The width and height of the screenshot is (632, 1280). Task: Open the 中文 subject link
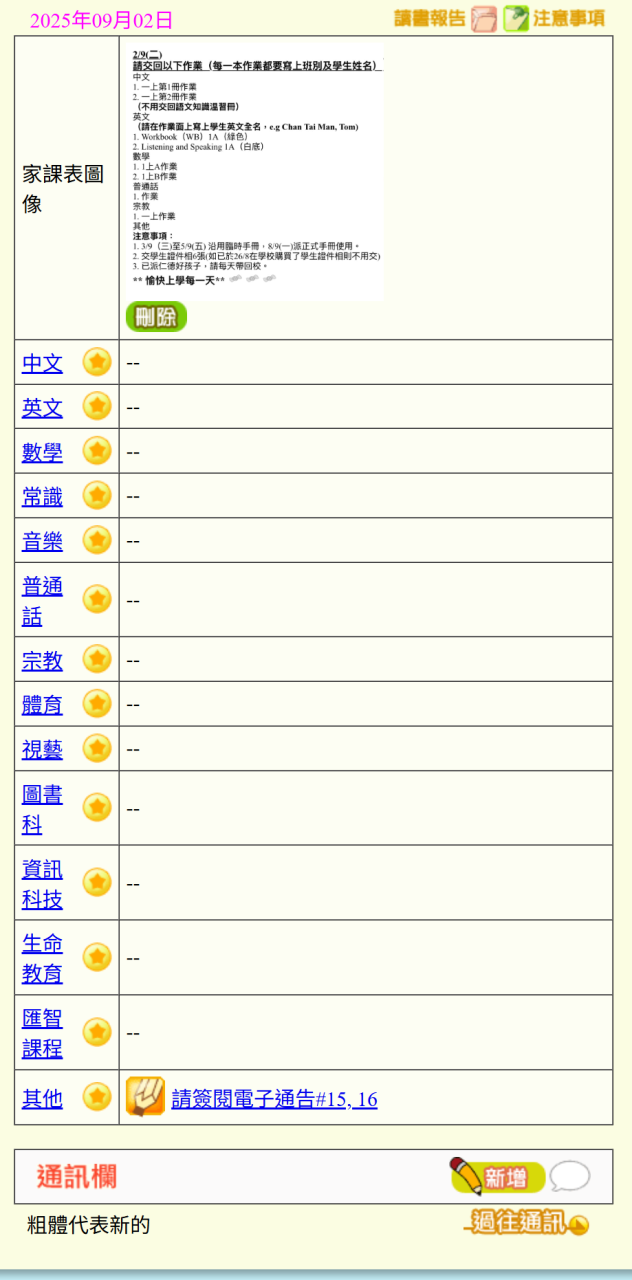tap(42, 363)
